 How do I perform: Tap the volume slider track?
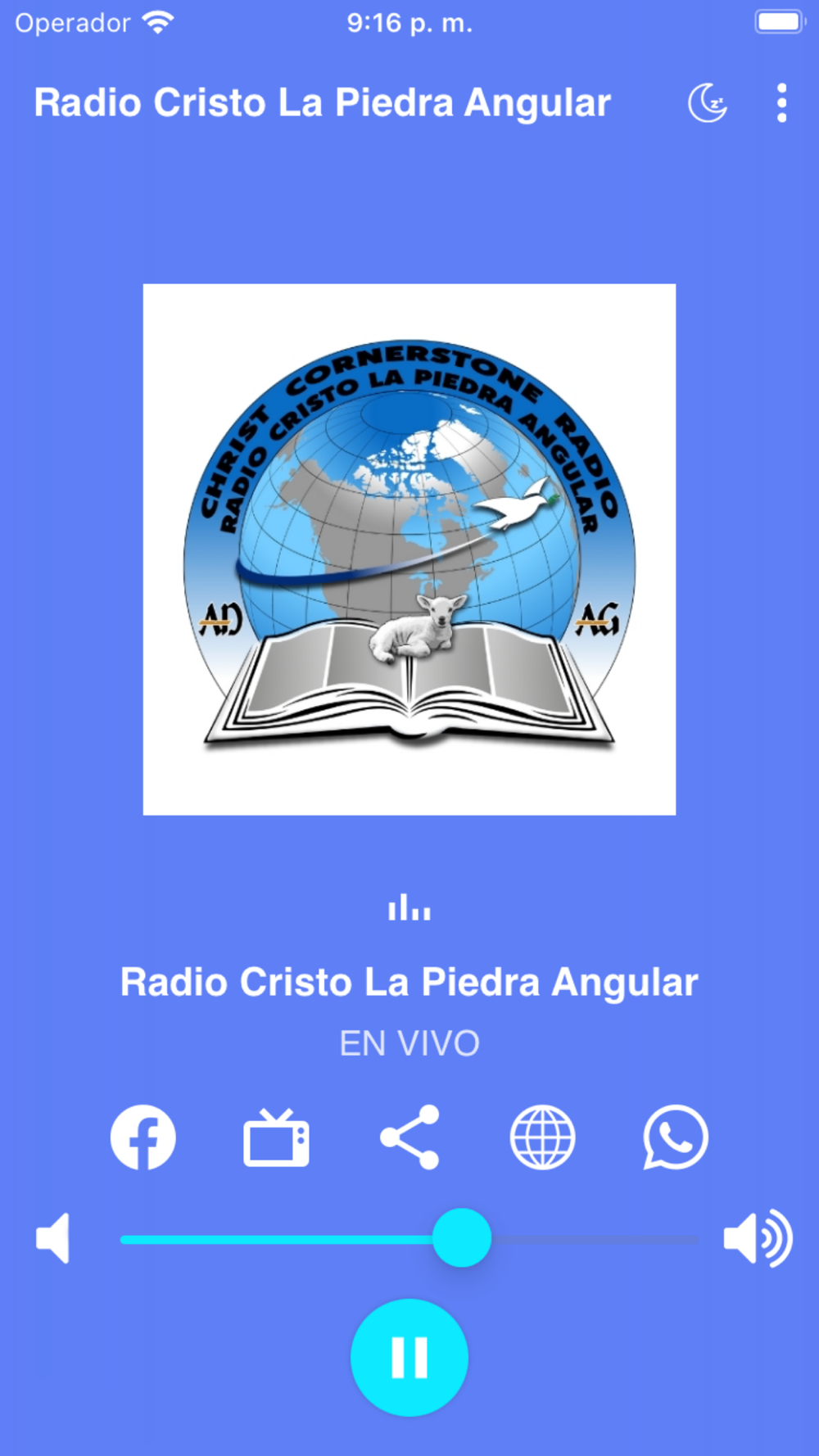pos(409,1239)
